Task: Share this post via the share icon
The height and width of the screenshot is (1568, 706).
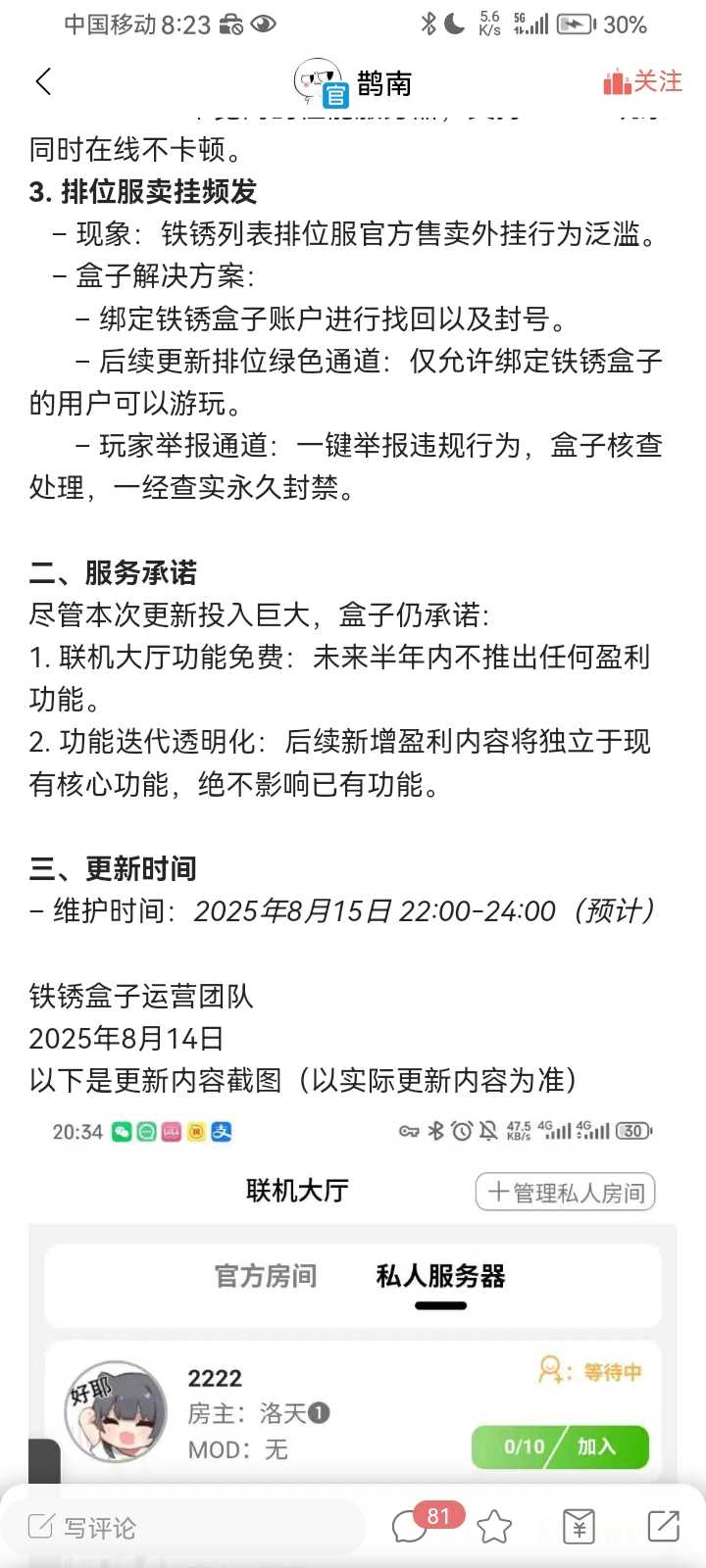Action: [x=664, y=1526]
